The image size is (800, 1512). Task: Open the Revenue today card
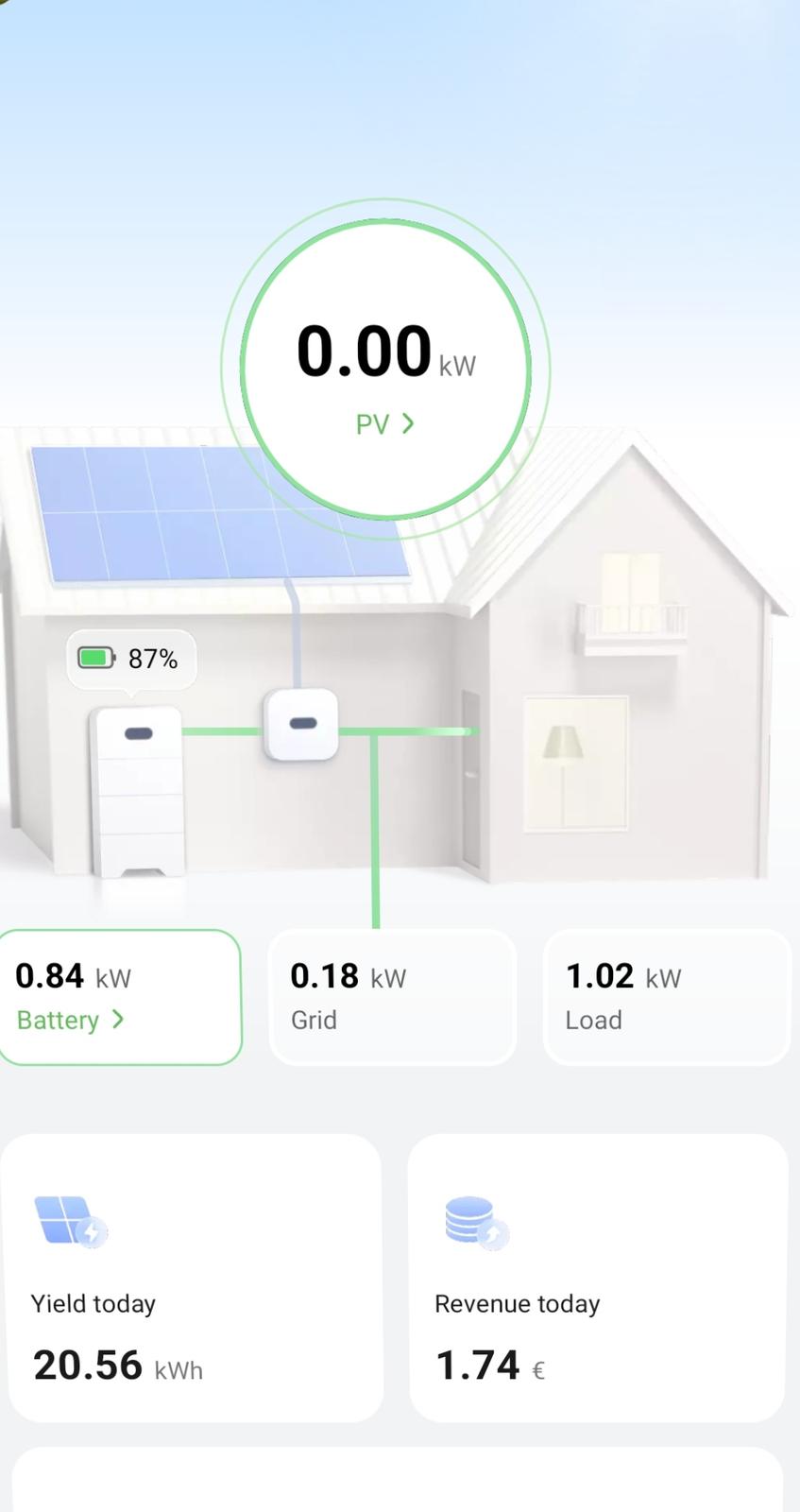597,1278
